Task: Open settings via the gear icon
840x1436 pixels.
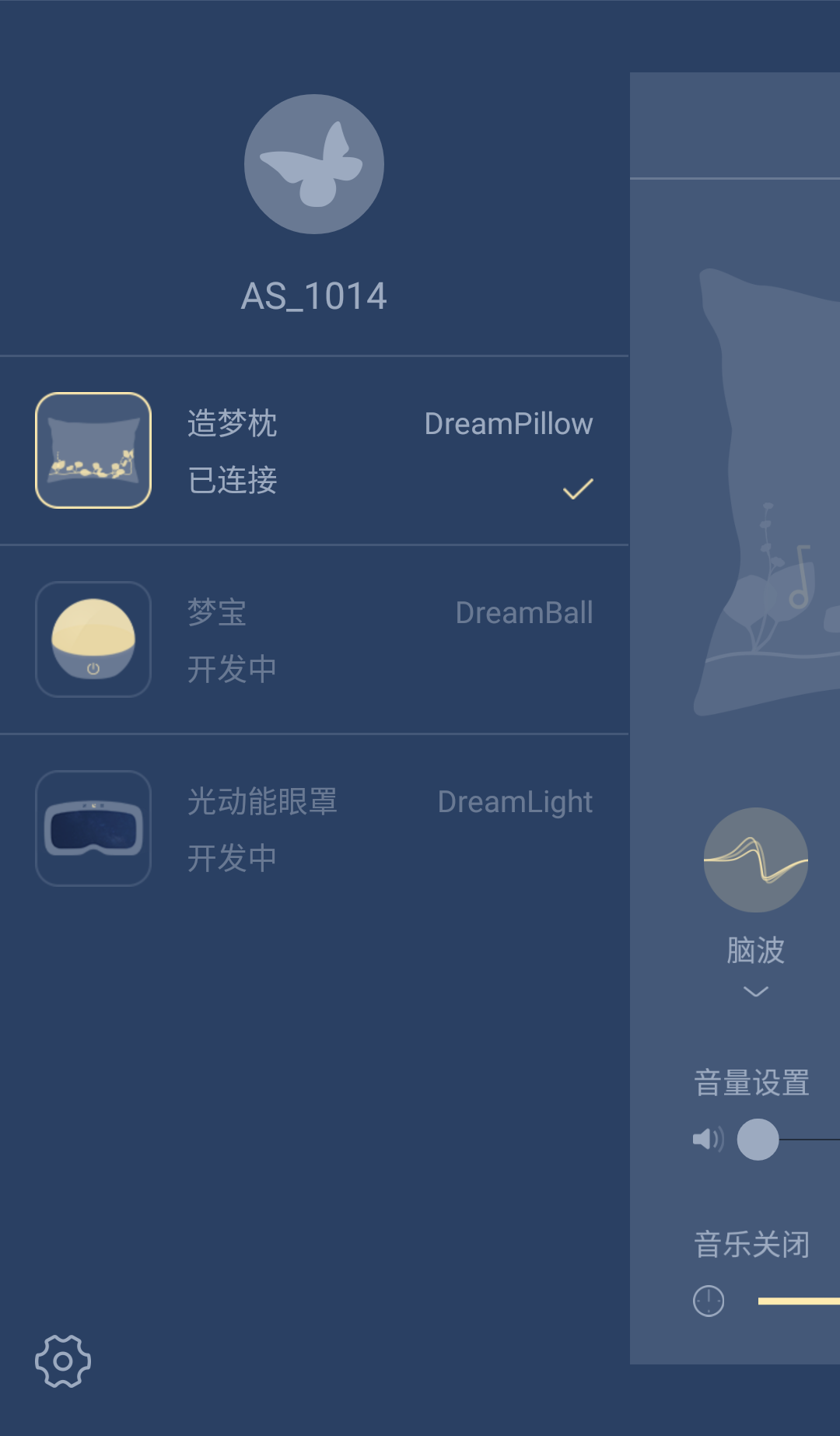Action: pos(63,1361)
